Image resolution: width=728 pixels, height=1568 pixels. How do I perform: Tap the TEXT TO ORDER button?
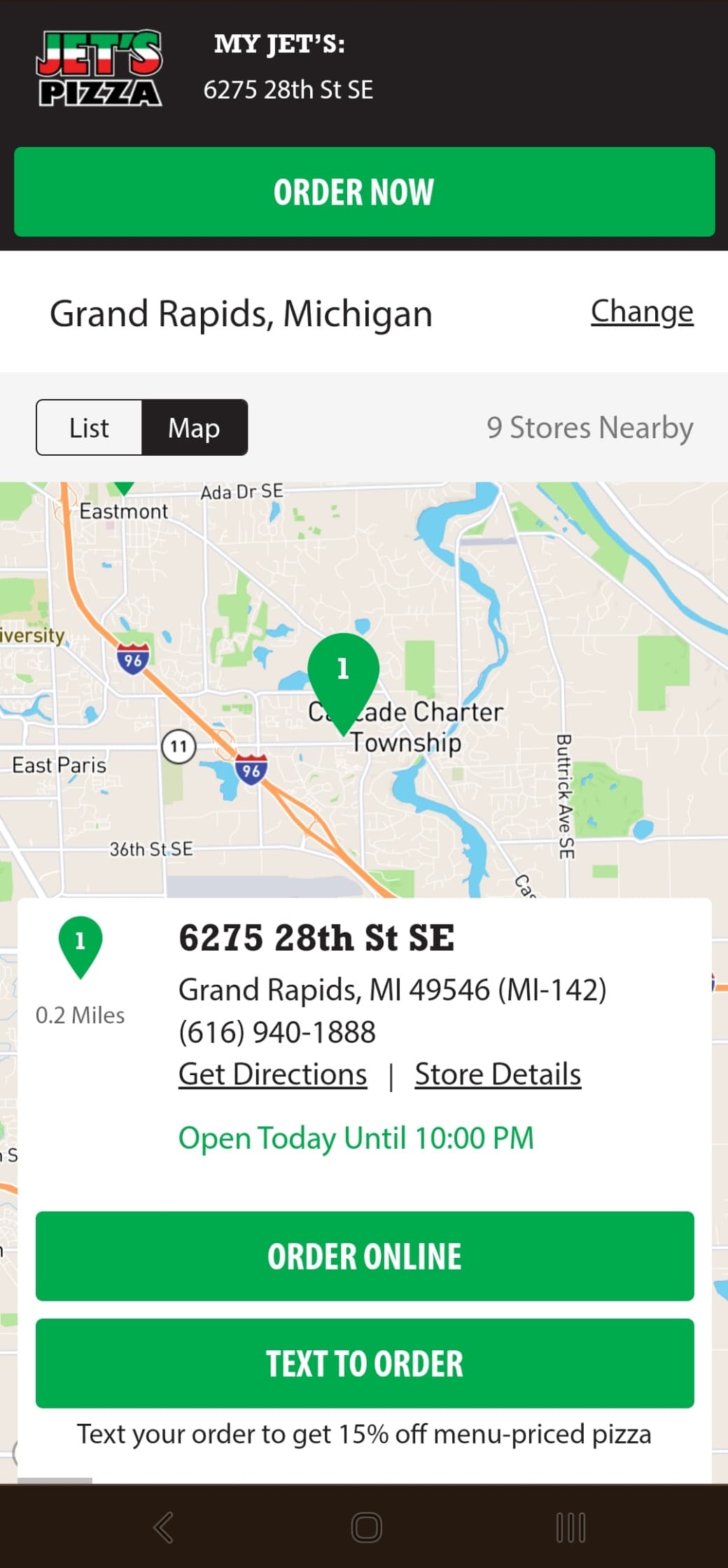pos(364,1364)
